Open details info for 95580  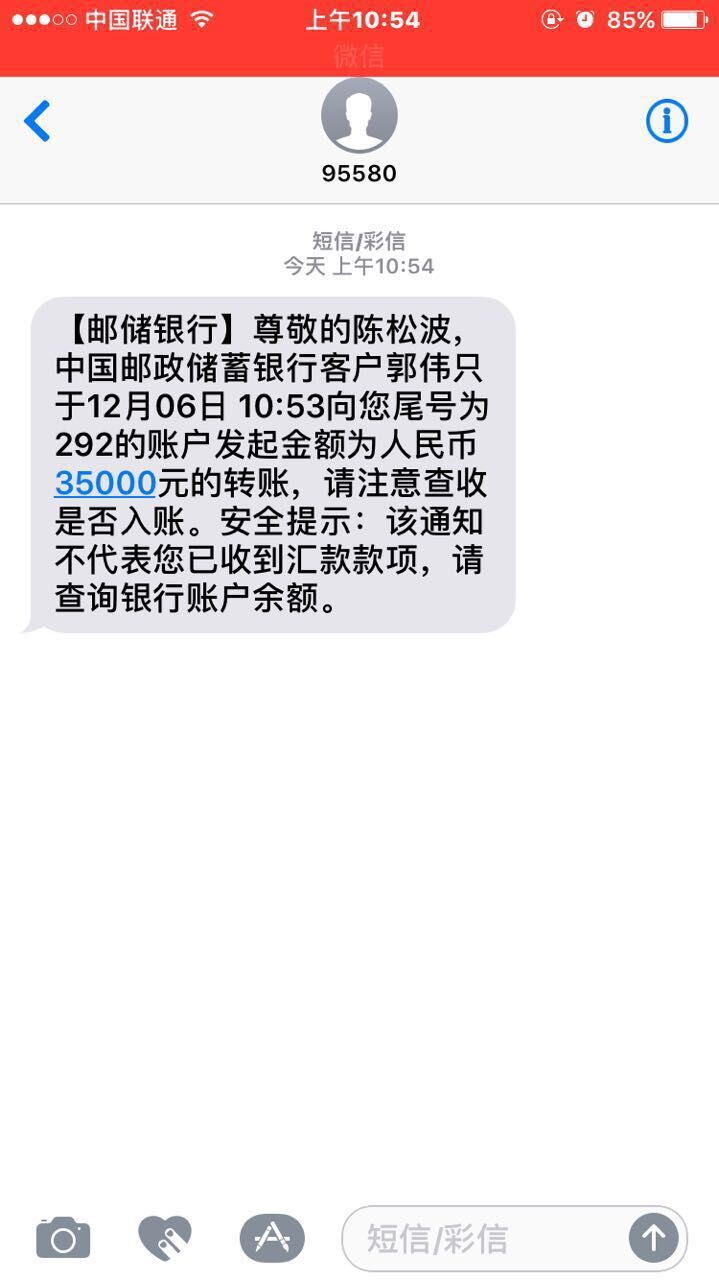click(x=666, y=122)
